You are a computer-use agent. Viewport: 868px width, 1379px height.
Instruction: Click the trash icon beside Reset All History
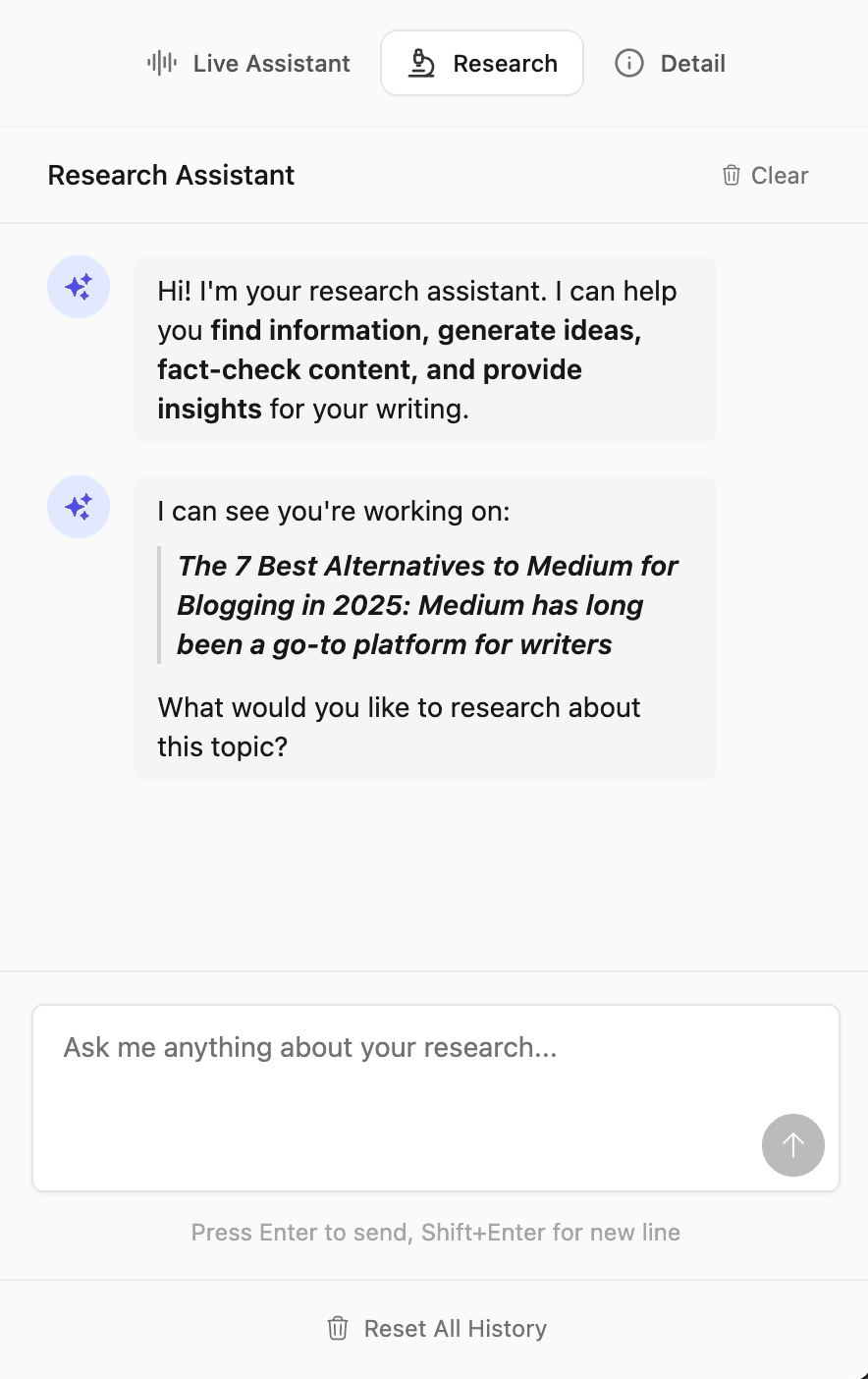tap(337, 1328)
